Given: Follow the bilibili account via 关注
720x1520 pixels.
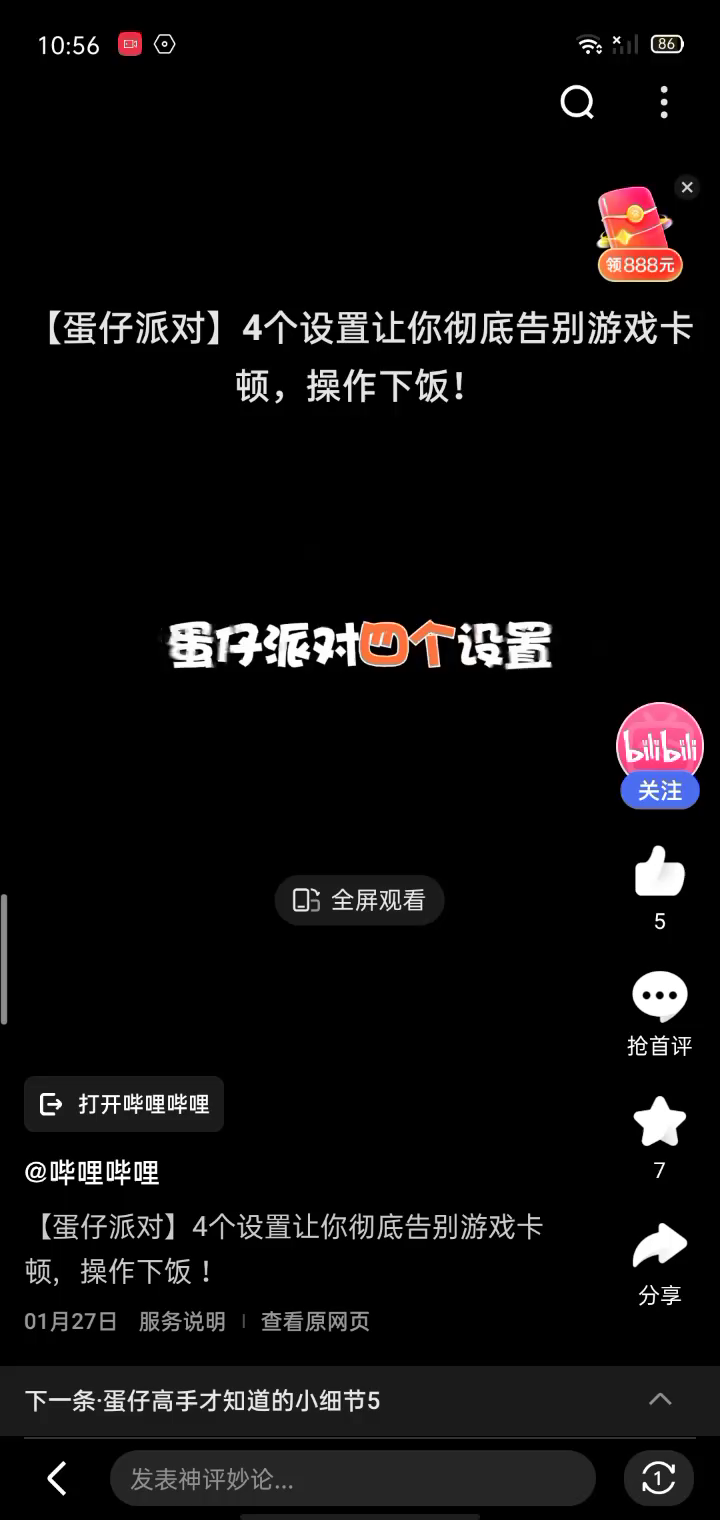Looking at the screenshot, I should pos(659,791).
